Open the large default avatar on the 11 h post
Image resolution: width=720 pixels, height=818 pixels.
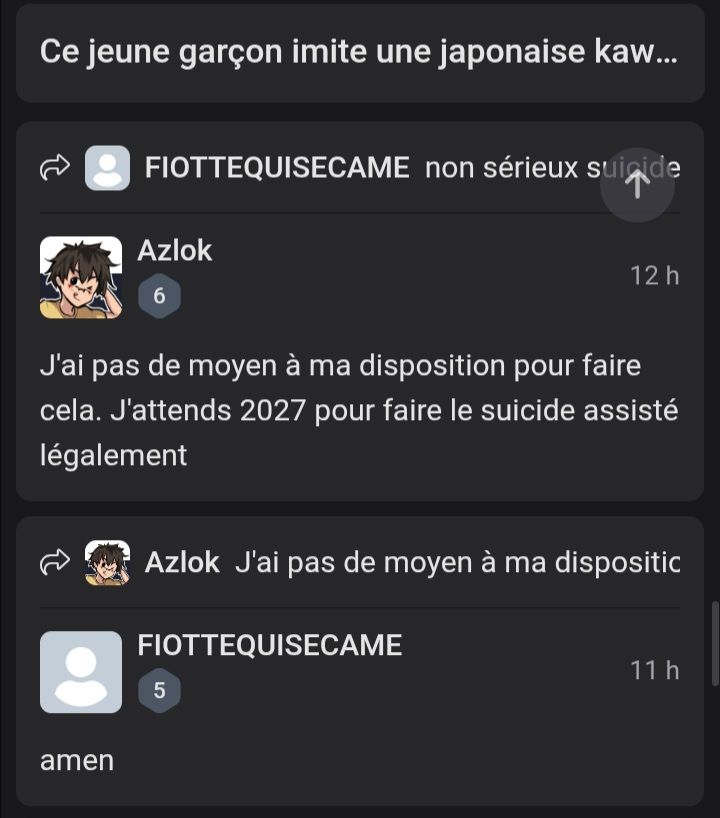click(x=80, y=672)
